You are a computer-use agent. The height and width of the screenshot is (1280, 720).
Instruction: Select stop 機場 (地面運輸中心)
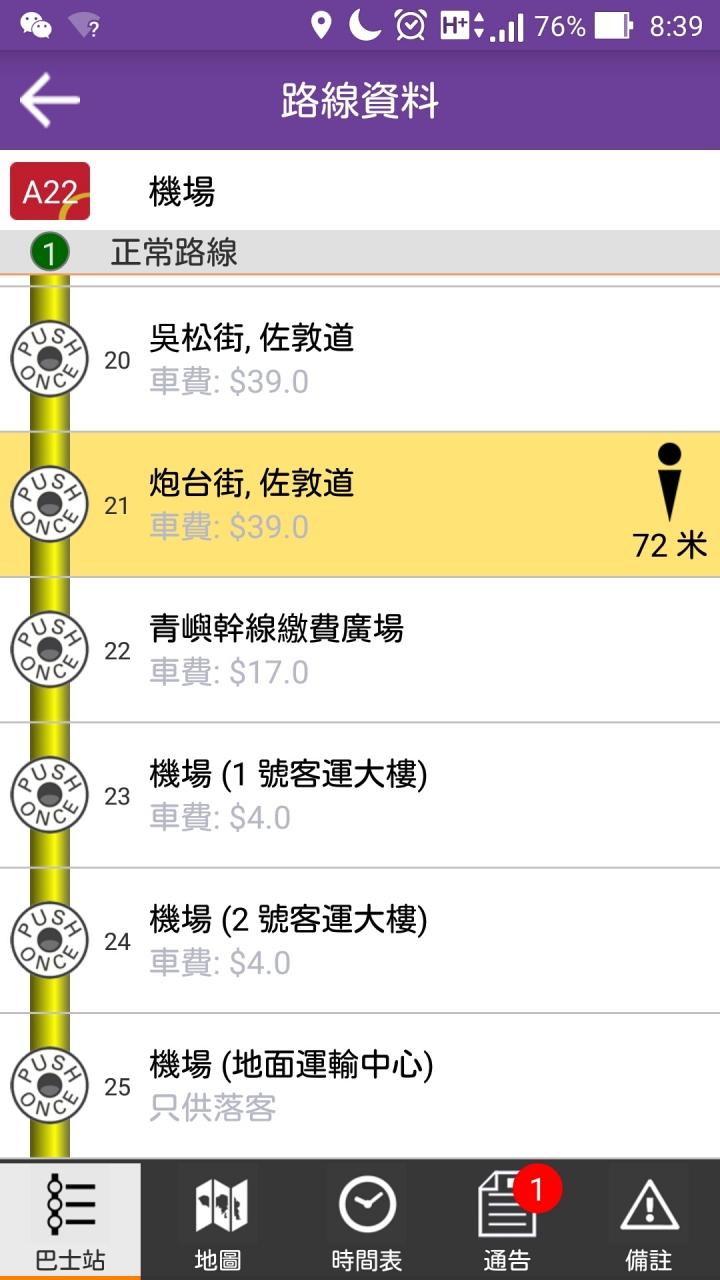(360, 1086)
